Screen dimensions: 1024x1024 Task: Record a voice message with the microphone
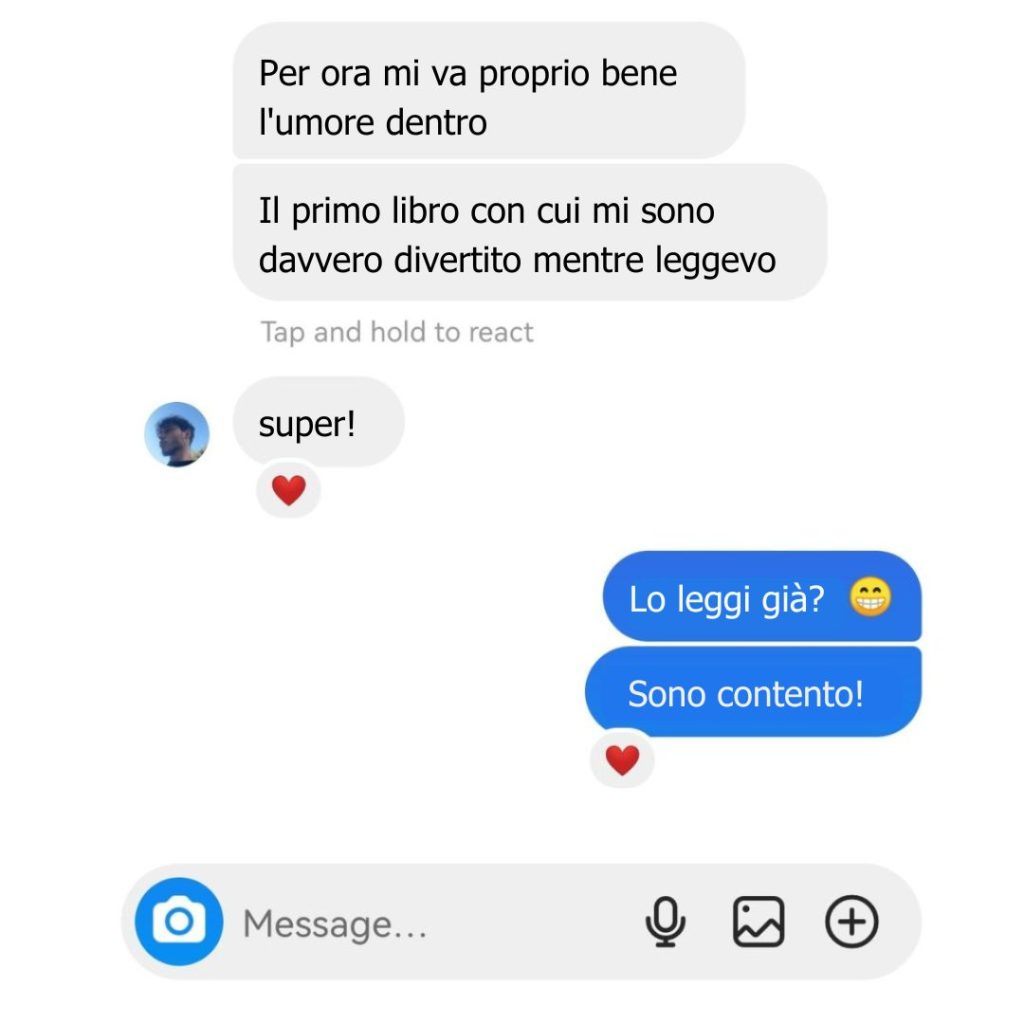665,922
